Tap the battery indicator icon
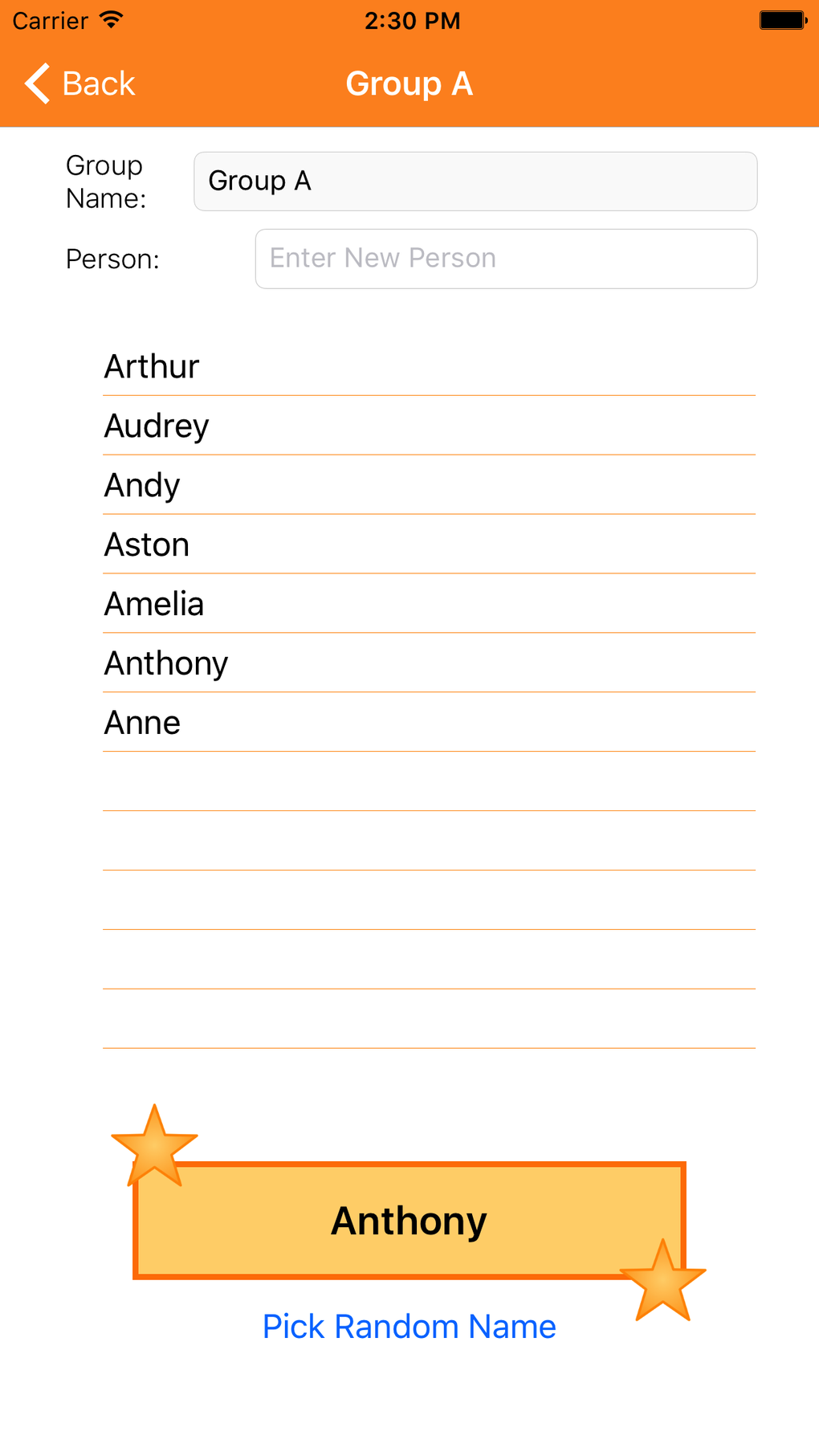Screen dimensions: 819x1456 (783, 19)
